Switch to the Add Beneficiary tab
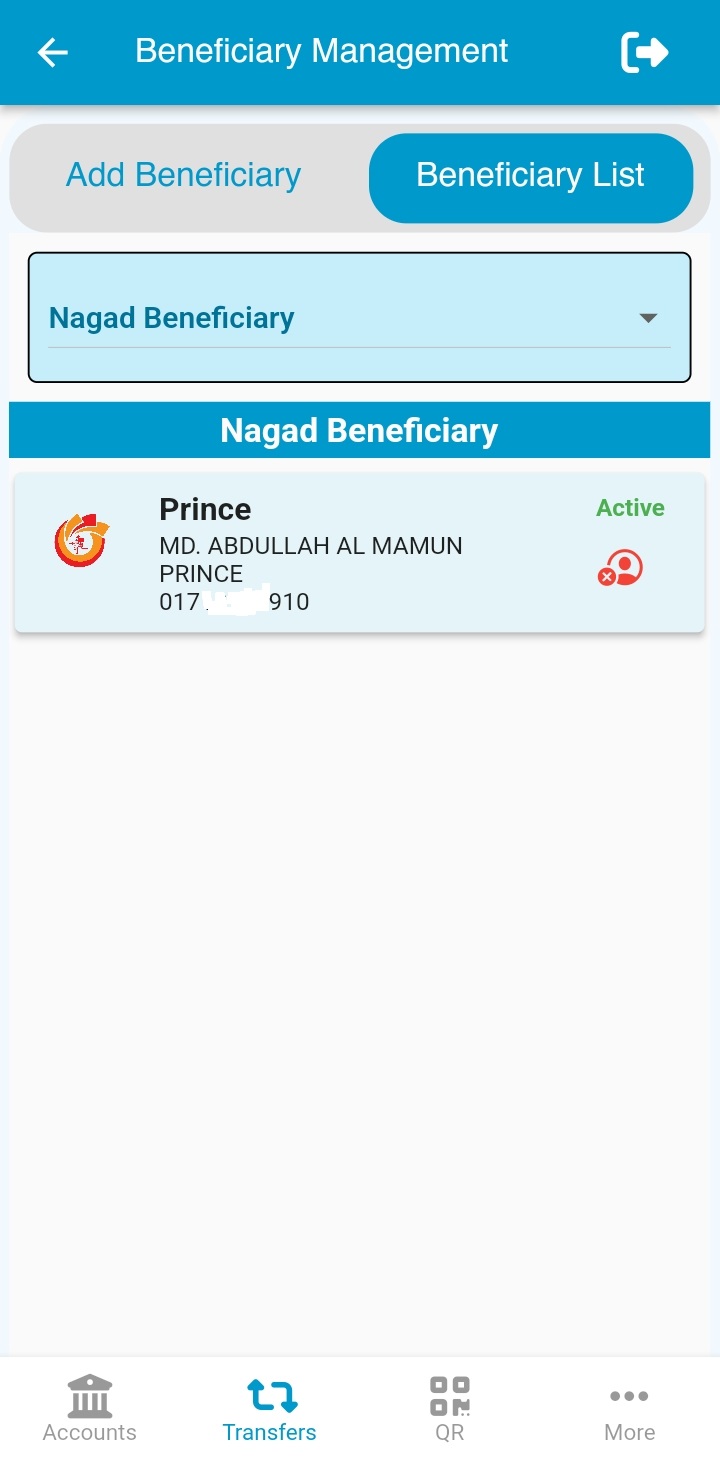The image size is (720, 1462). (x=184, y=176)
